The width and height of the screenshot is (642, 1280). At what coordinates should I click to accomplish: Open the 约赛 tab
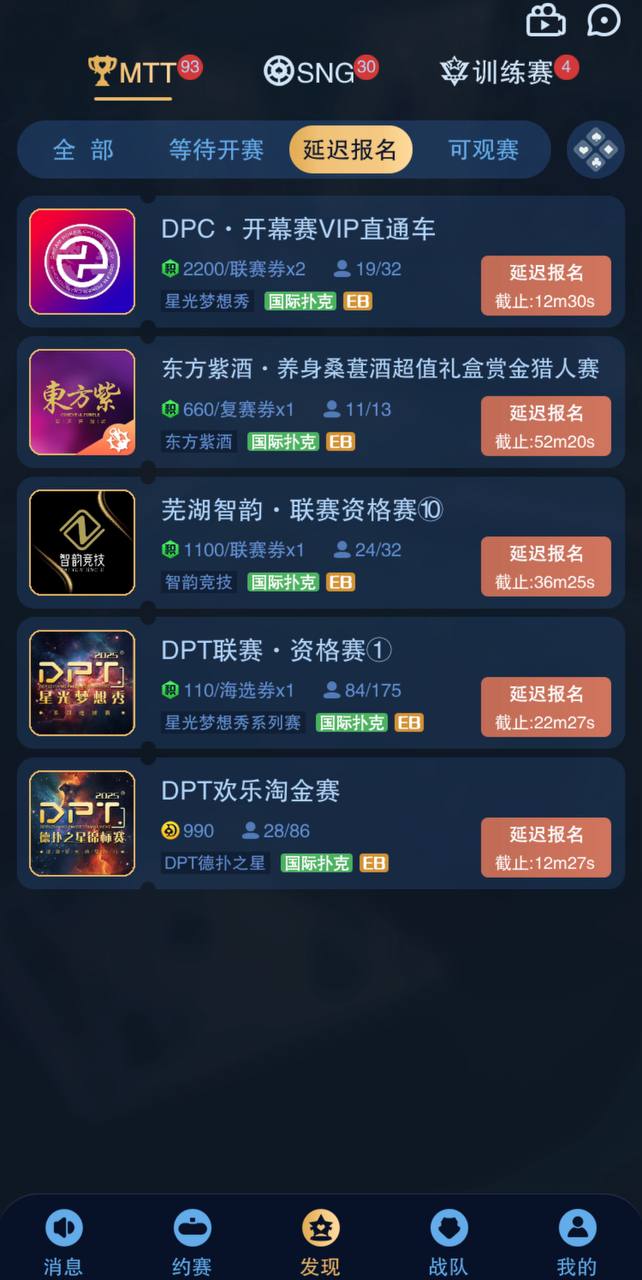tap(192, 1242)
